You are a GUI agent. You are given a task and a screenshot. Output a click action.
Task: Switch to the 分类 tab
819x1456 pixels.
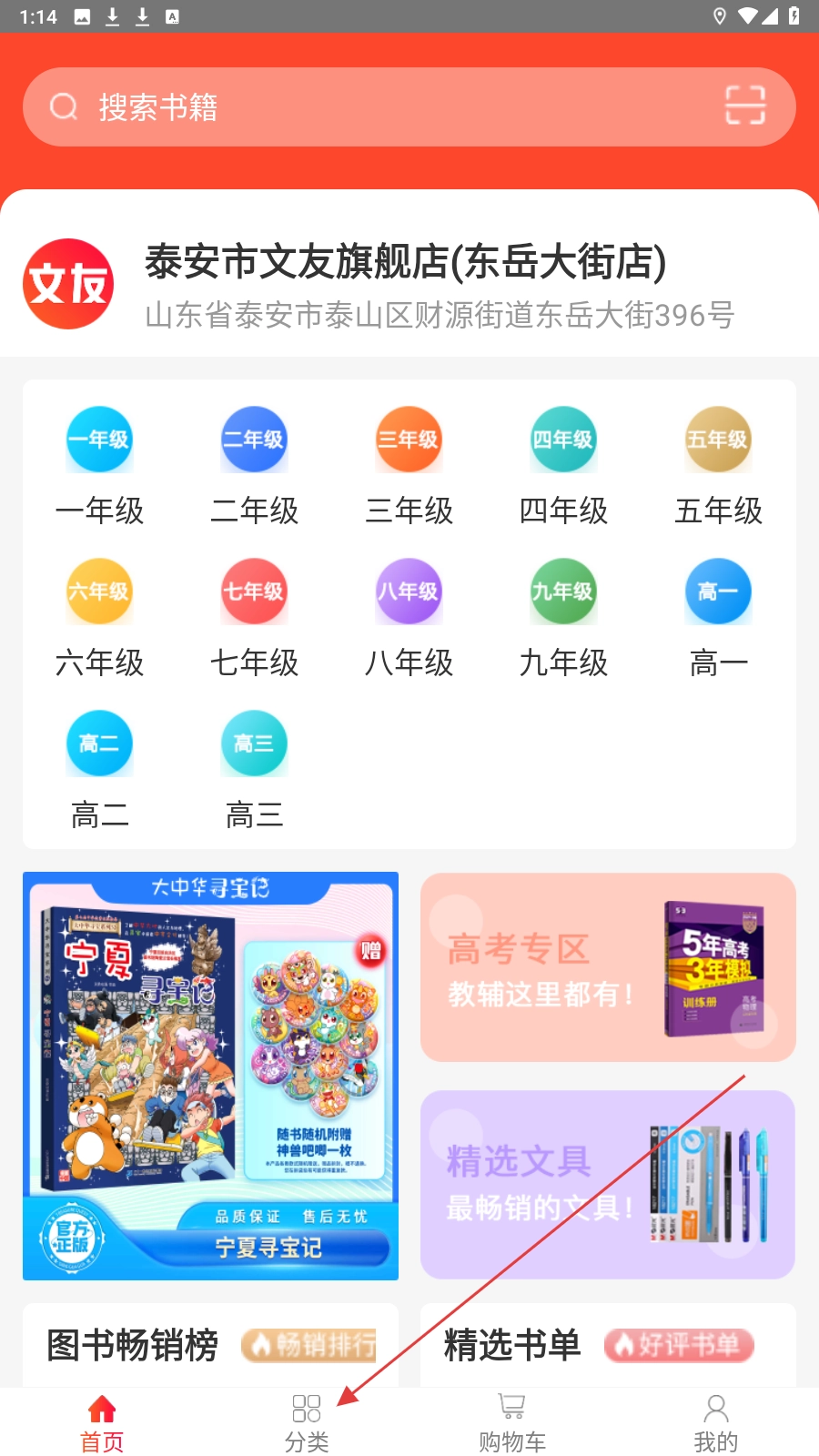coord(307,1422)
